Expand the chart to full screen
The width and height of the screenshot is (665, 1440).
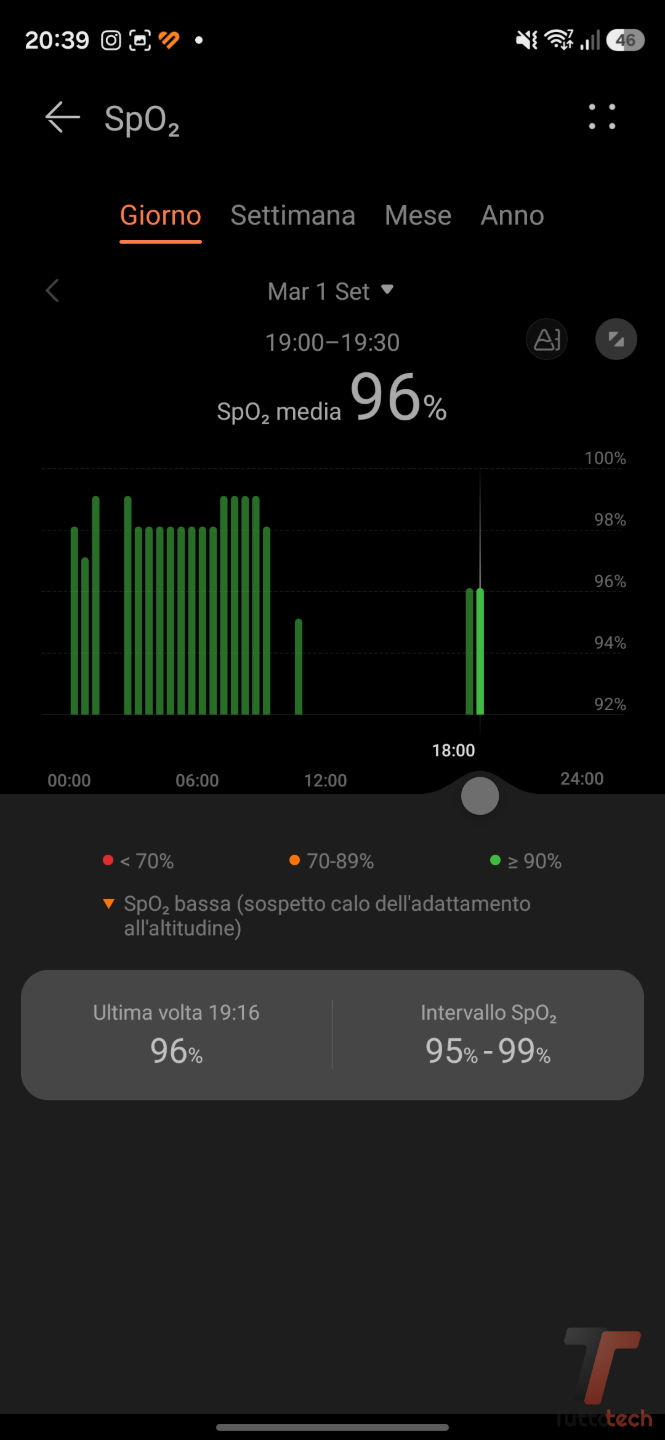616,340
